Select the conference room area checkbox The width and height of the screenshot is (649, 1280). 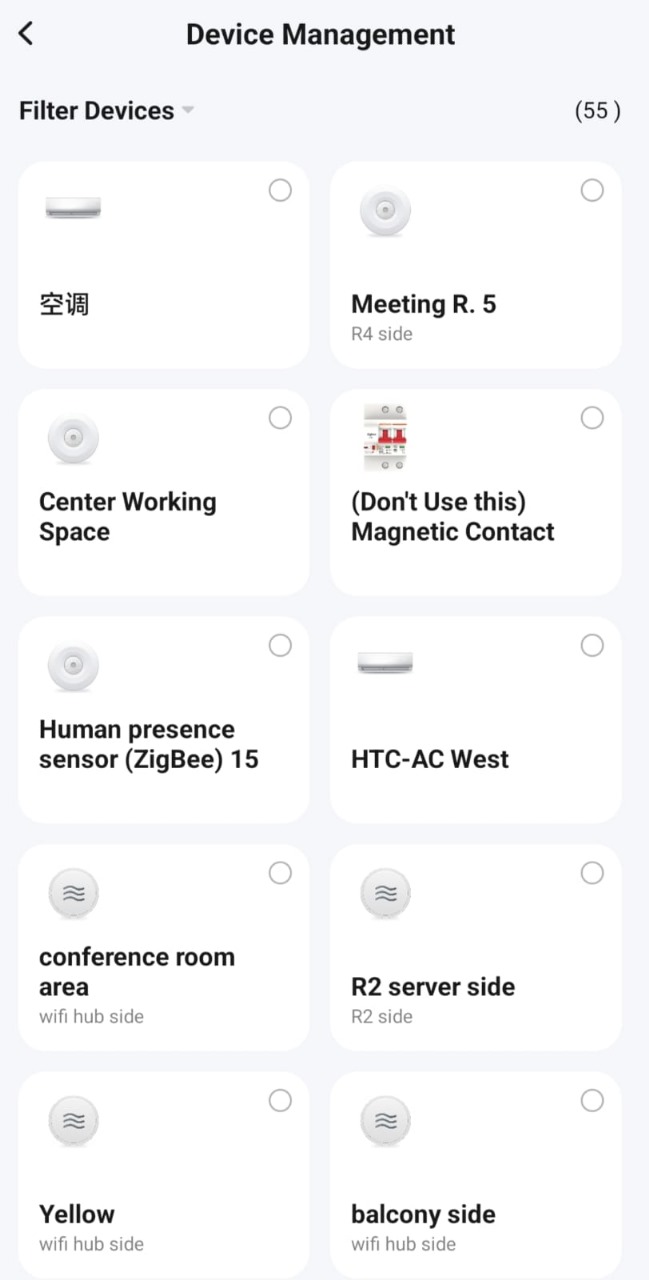[280, 873]
